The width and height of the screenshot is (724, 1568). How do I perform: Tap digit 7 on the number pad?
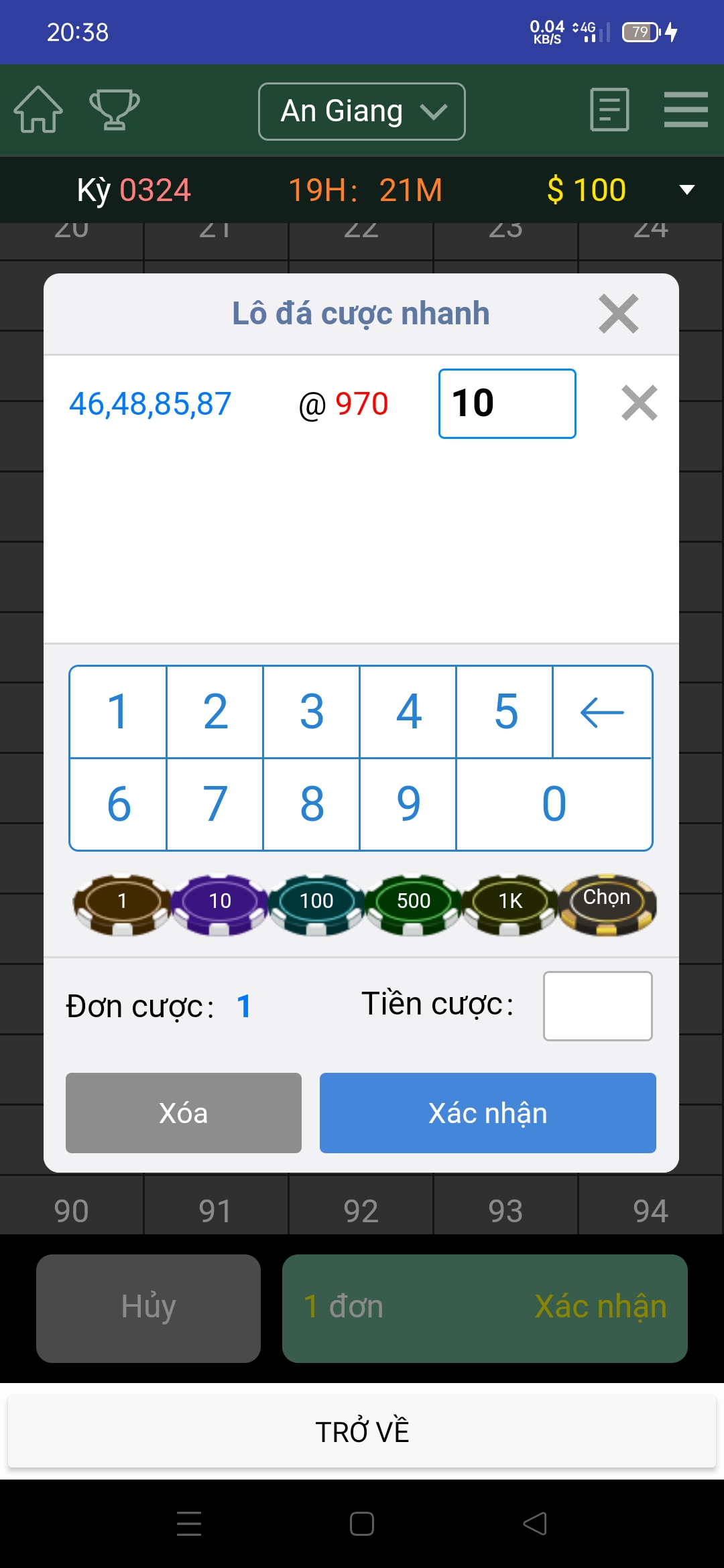(215, 804)
